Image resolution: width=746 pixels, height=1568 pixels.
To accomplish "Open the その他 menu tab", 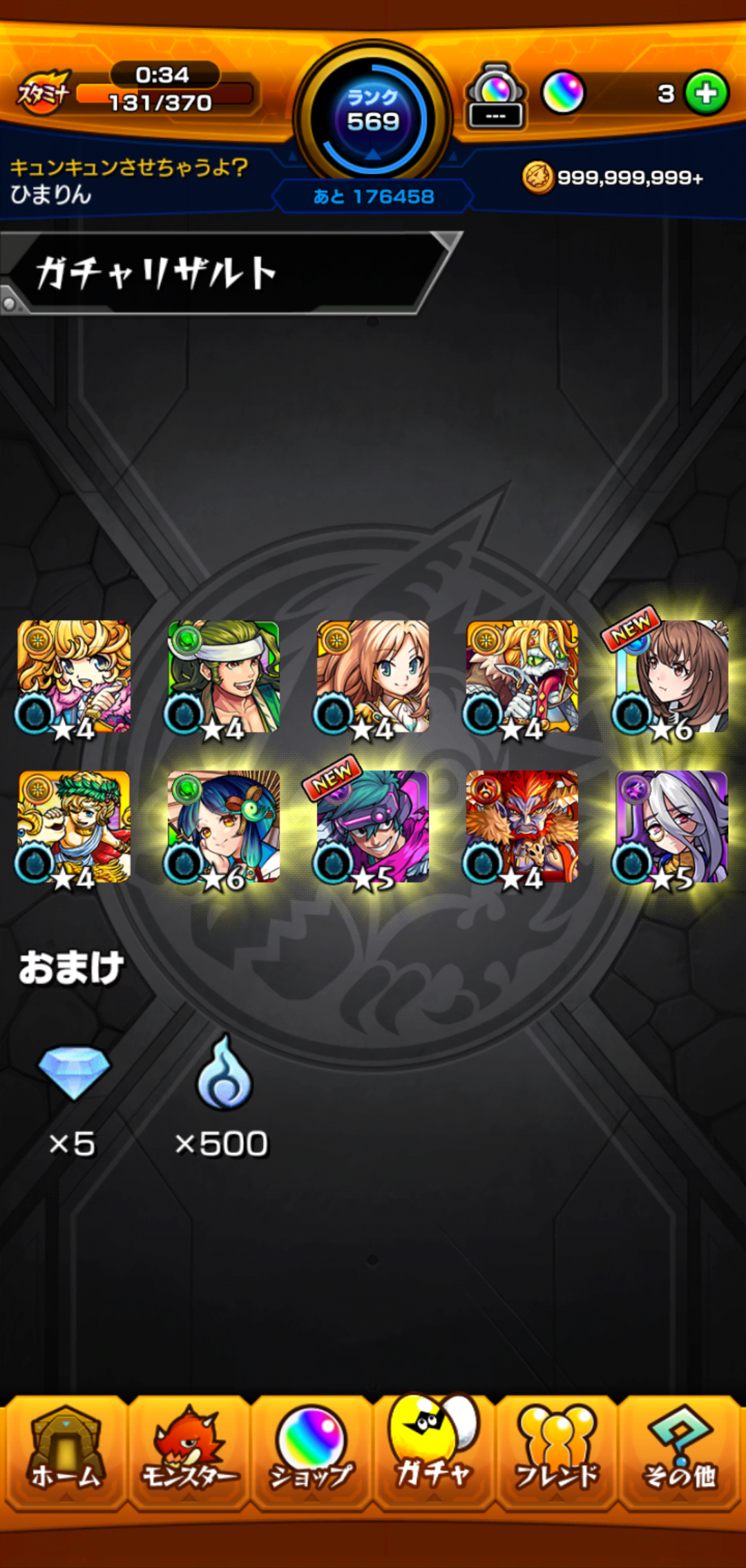I will 680,1451.
